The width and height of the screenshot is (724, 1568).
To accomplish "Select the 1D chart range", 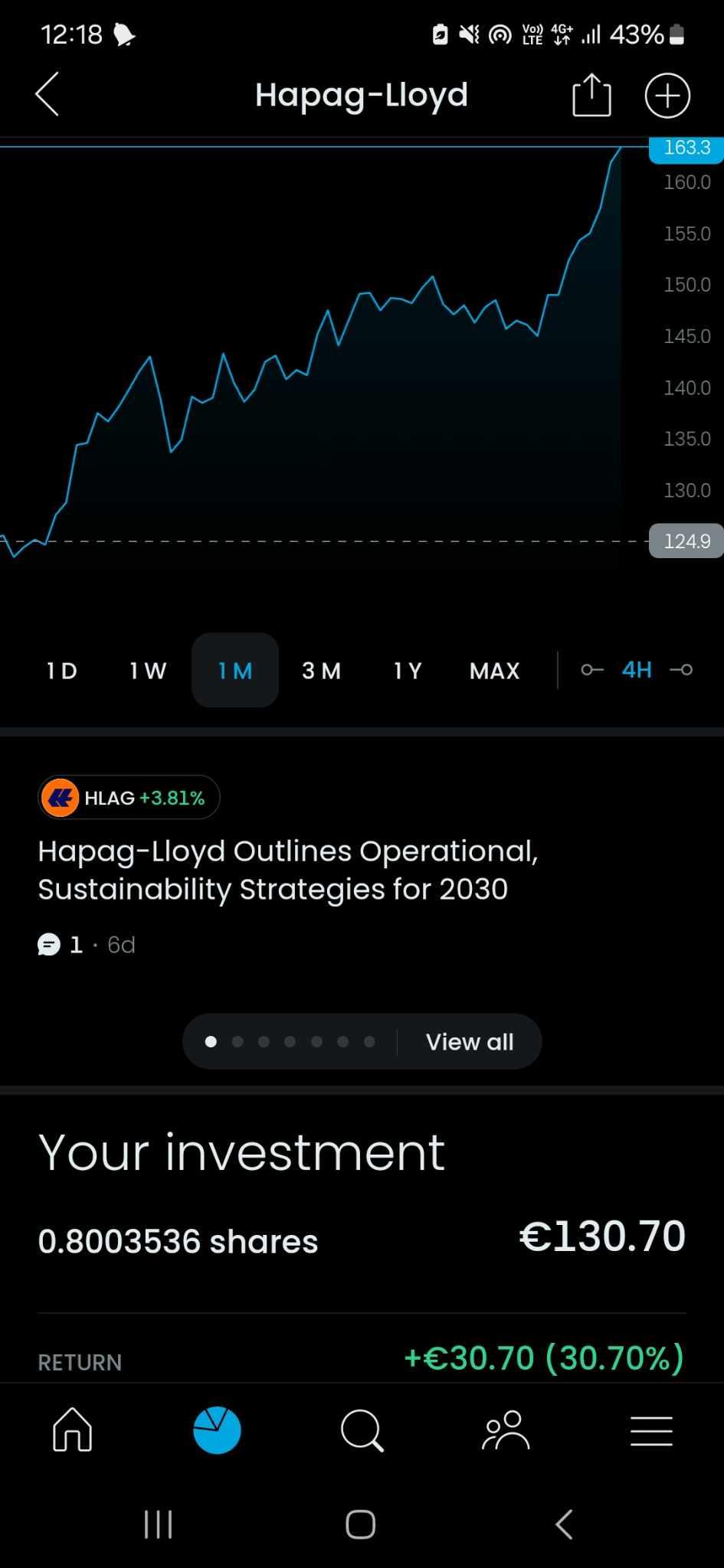I will tap(62, 671).
